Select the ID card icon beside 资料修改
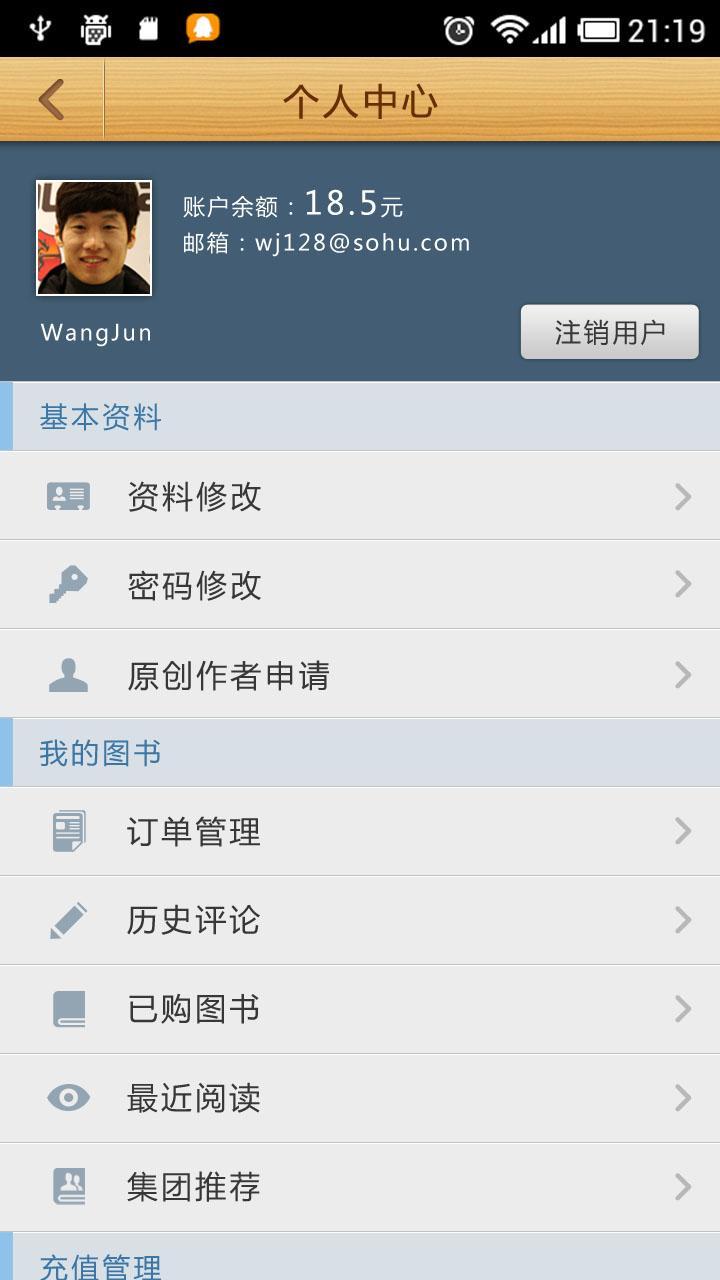This screenshot has width=720, height=1280. coord(66,493)
